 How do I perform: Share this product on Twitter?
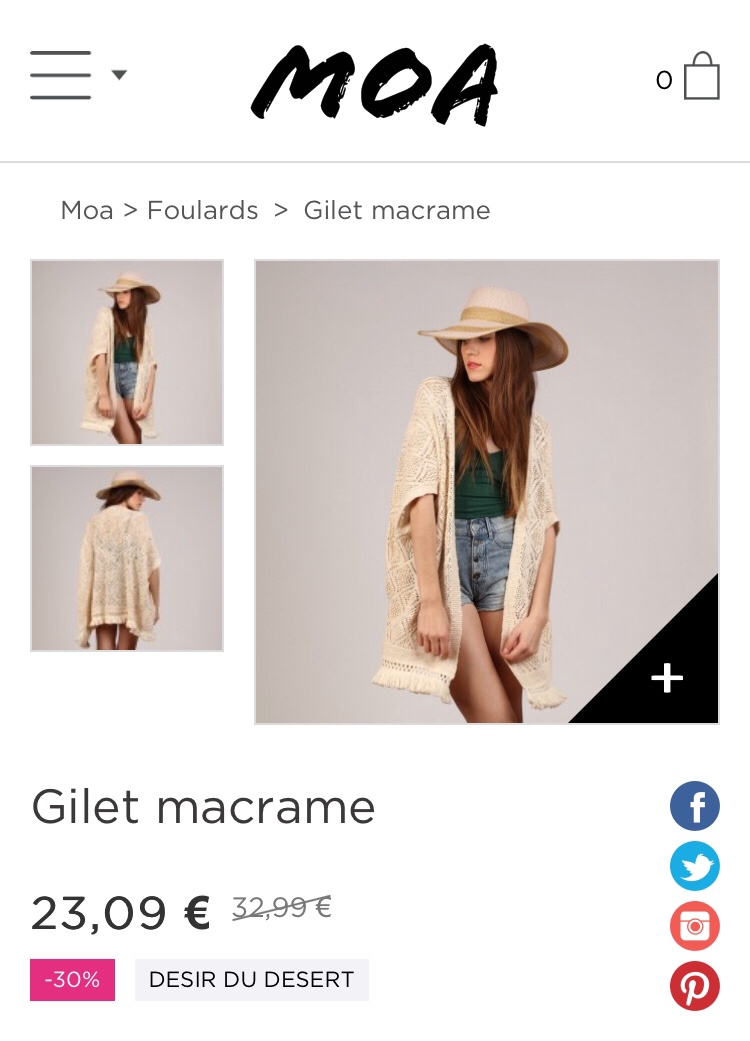[695, 866]
